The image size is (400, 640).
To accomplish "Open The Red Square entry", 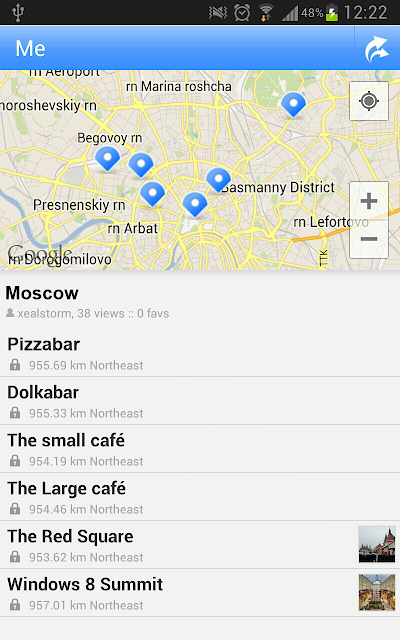I will coord(200,545).
